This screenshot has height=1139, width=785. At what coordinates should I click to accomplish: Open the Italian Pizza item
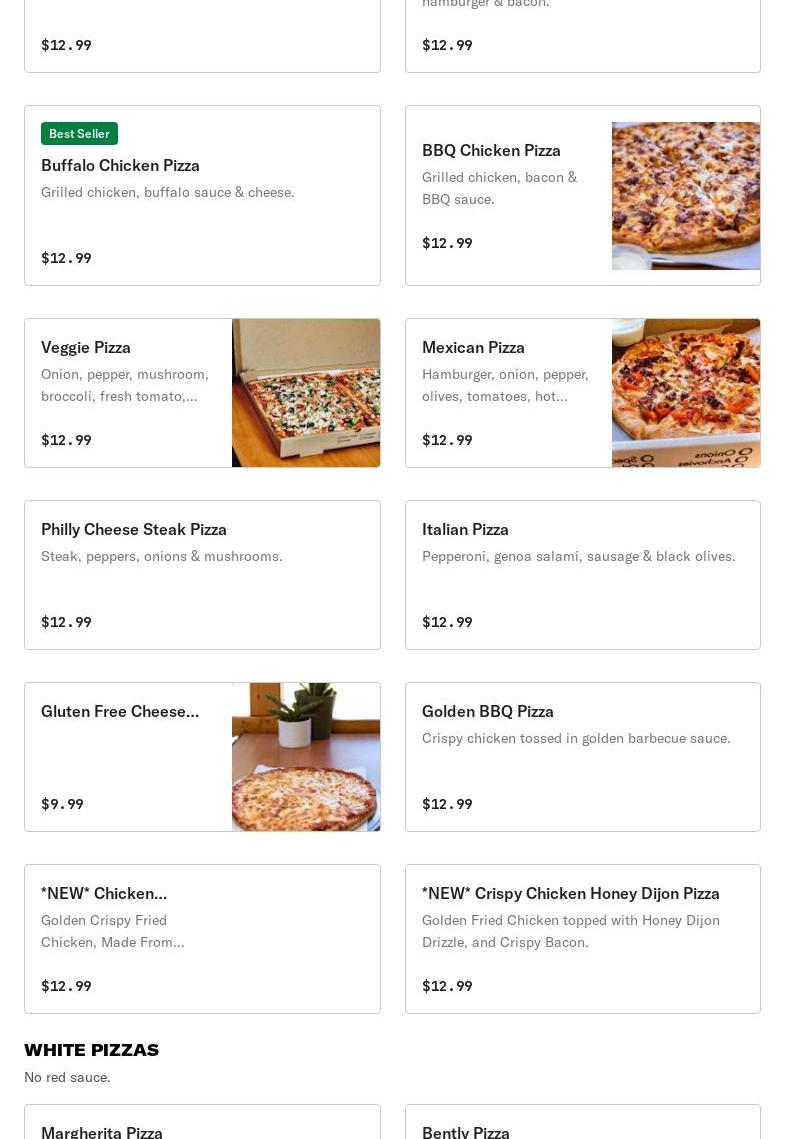582,575
